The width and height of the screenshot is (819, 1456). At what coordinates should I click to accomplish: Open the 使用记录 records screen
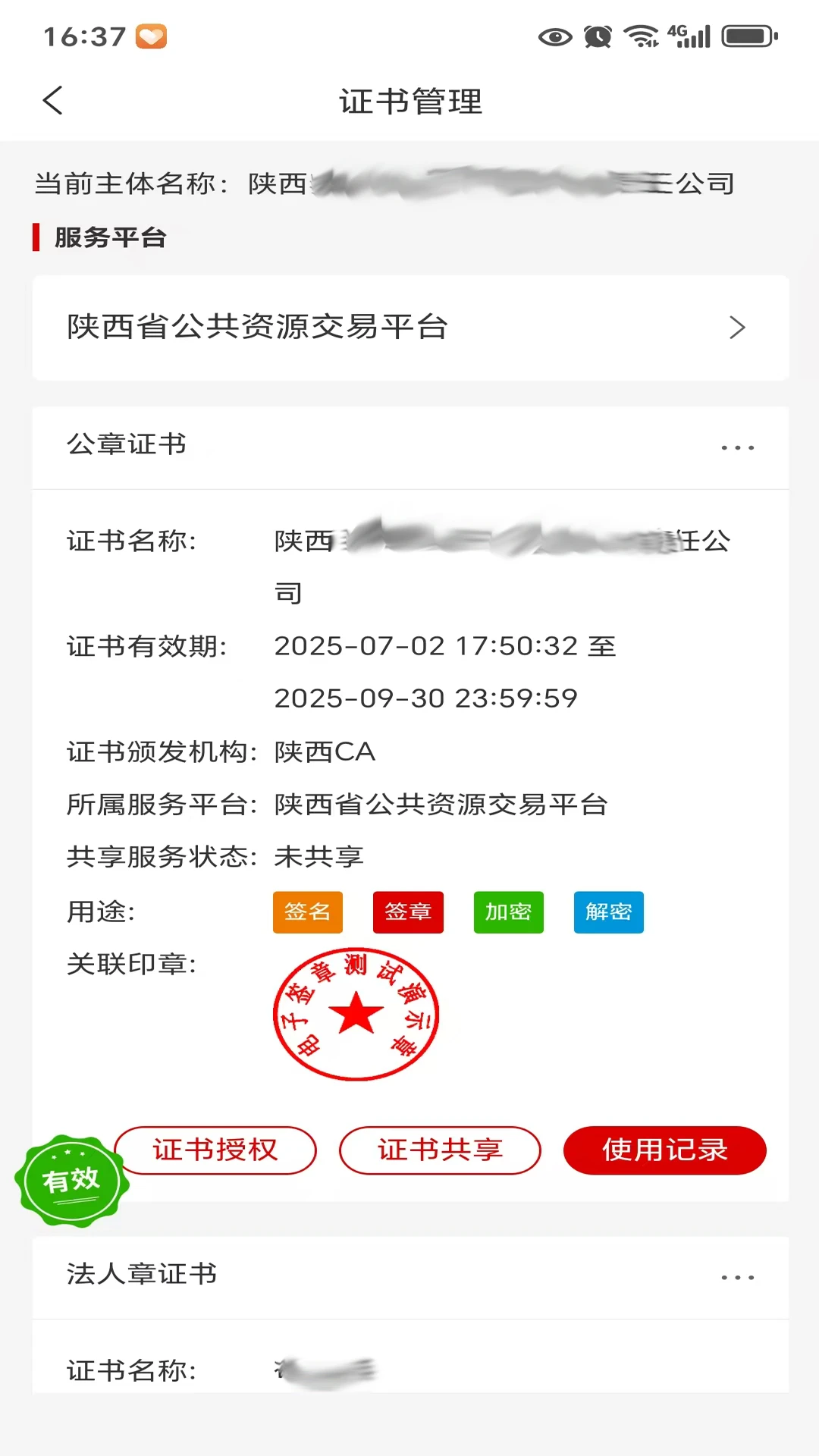tap(664, 1150)
